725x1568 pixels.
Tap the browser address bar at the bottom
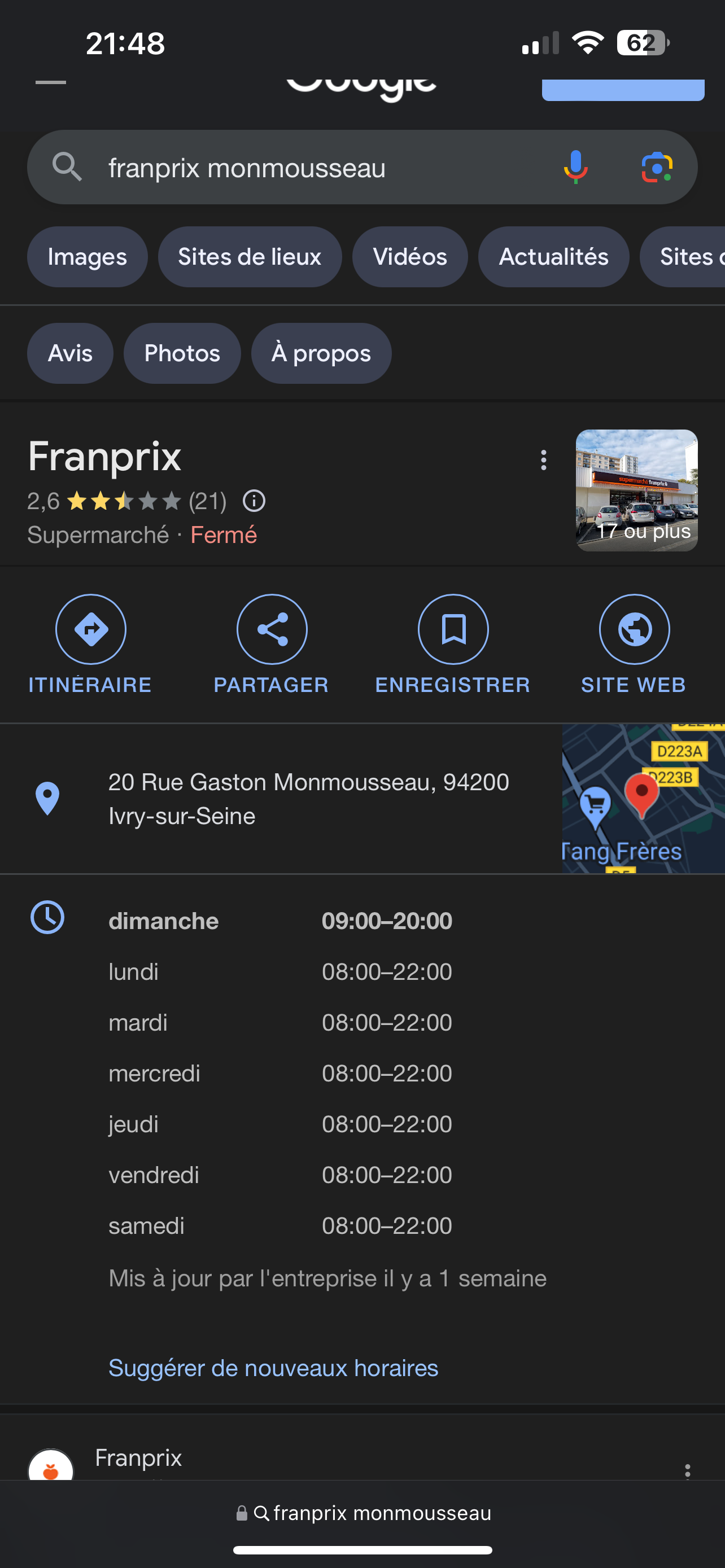coord(363,1513)
